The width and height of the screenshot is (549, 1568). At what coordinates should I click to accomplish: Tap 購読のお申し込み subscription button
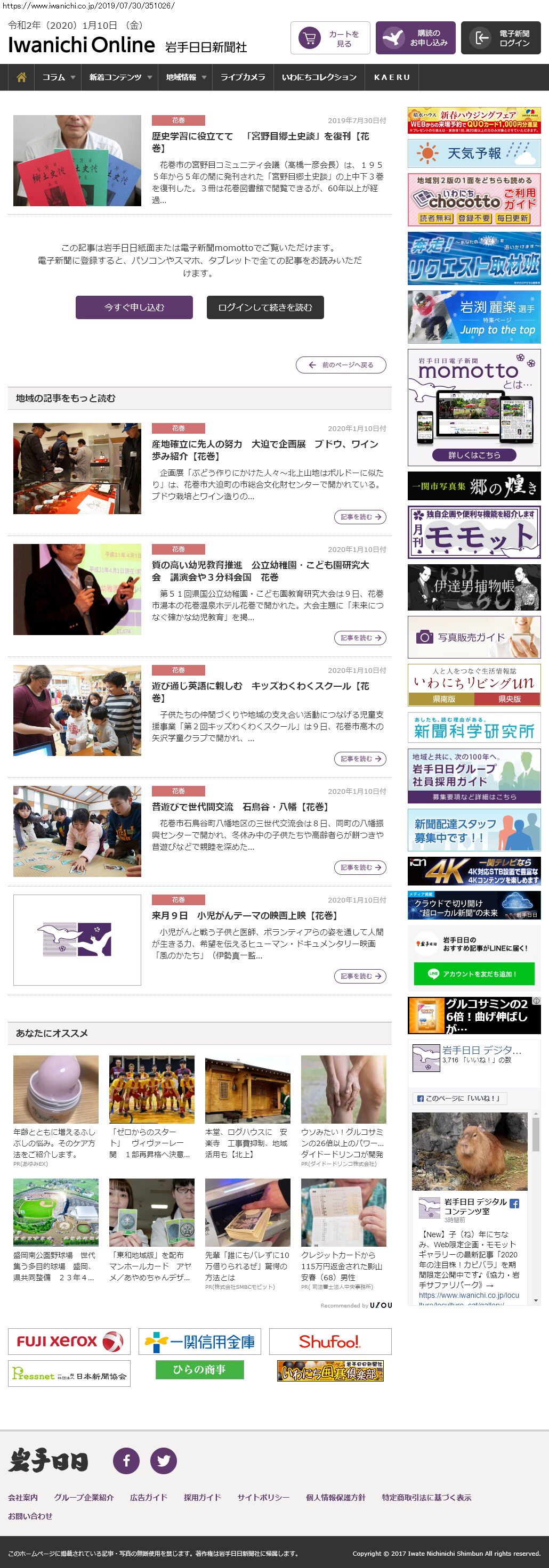click(415, 38)
